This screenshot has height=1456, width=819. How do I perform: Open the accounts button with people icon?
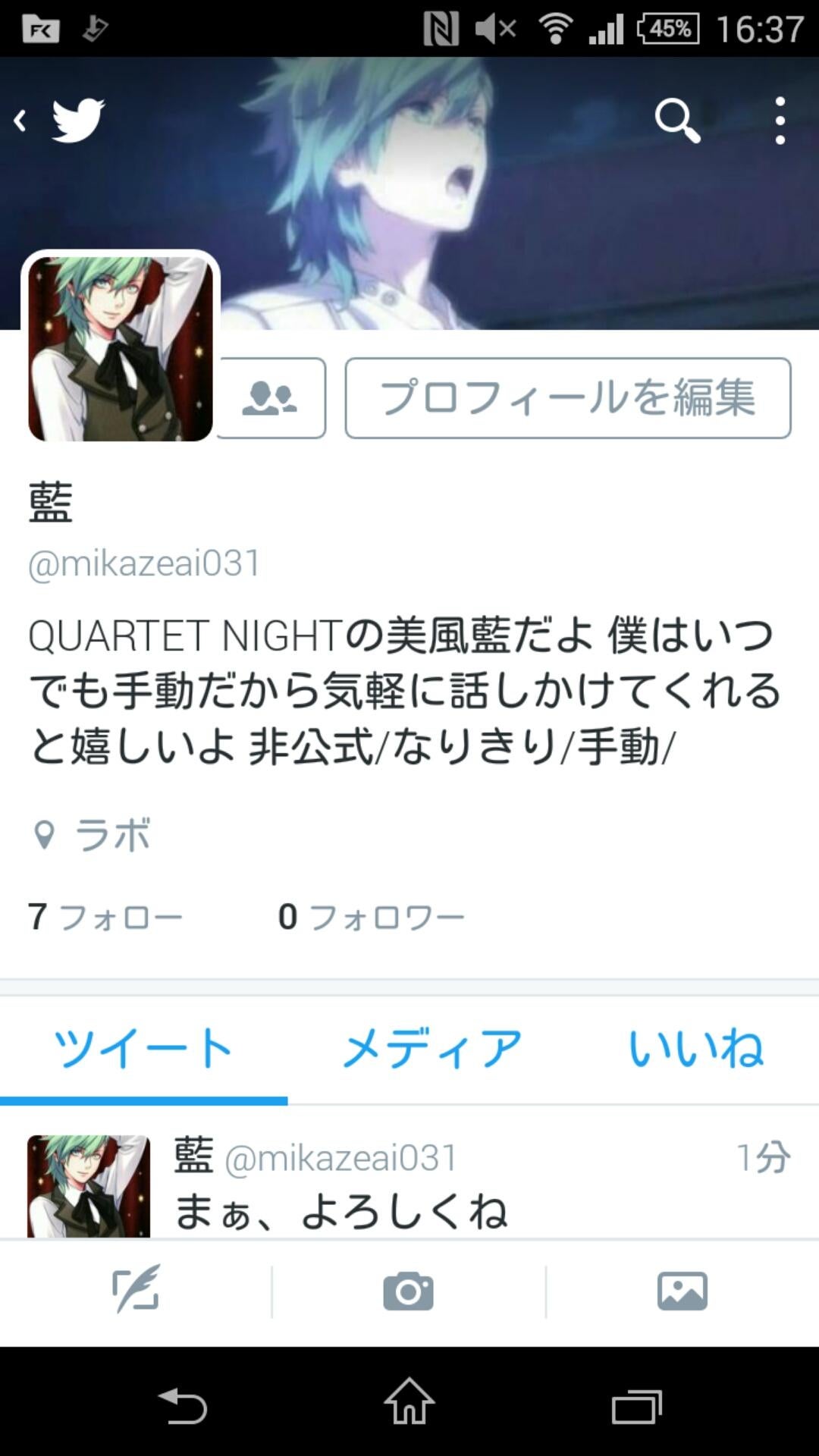coord(271,398)
